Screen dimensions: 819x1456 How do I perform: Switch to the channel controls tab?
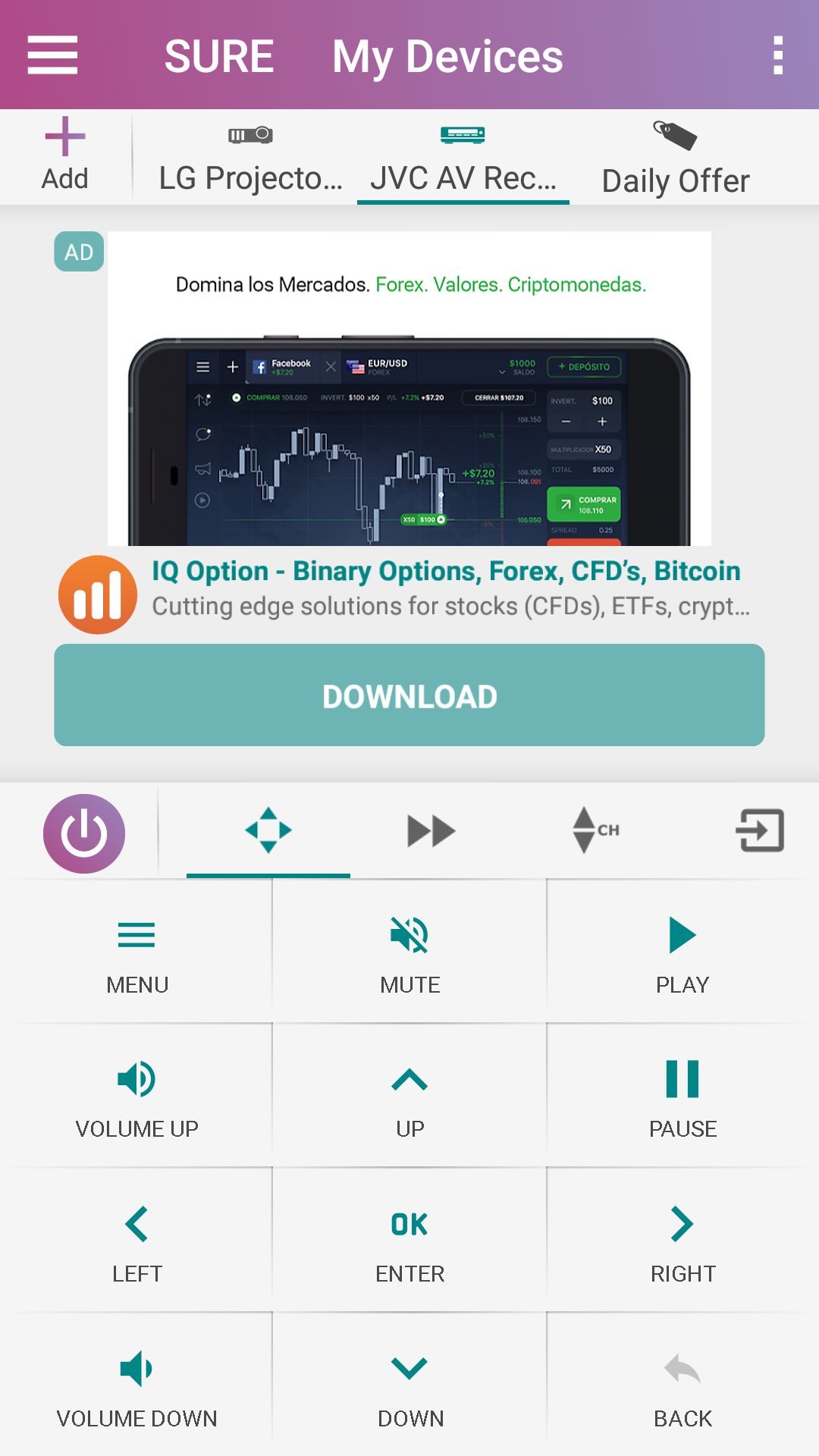coord(595,831)
